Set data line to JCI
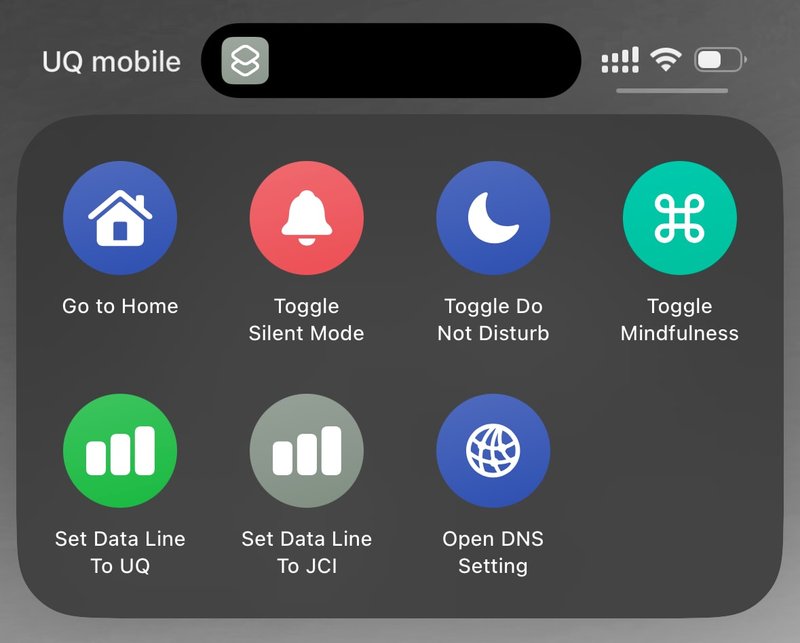Viewport: 800px width, 643px height. (x=306, y=450)
